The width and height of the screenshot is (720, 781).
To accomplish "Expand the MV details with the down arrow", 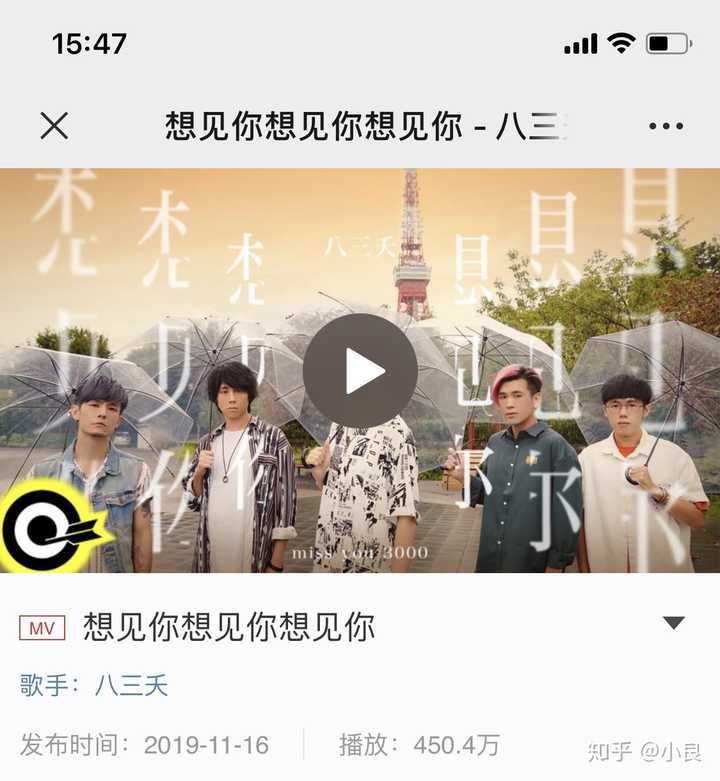I will coord(674,623).
